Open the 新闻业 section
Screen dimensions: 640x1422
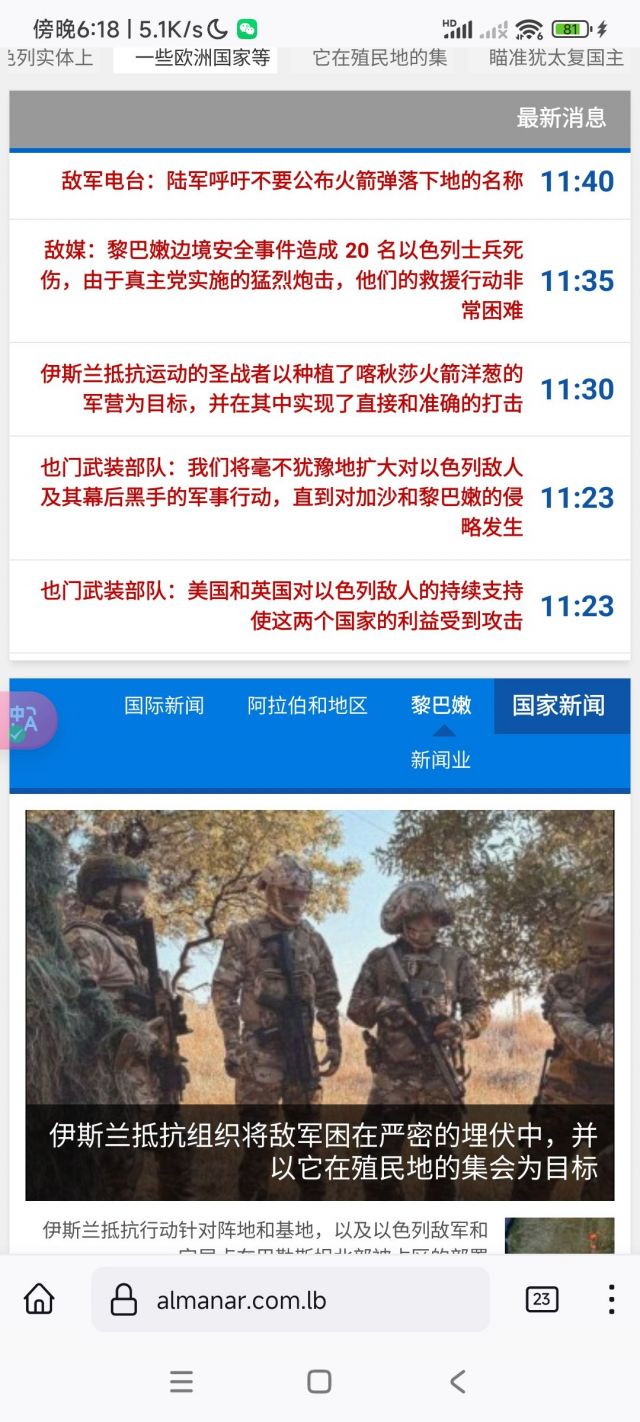click(441, 760)
